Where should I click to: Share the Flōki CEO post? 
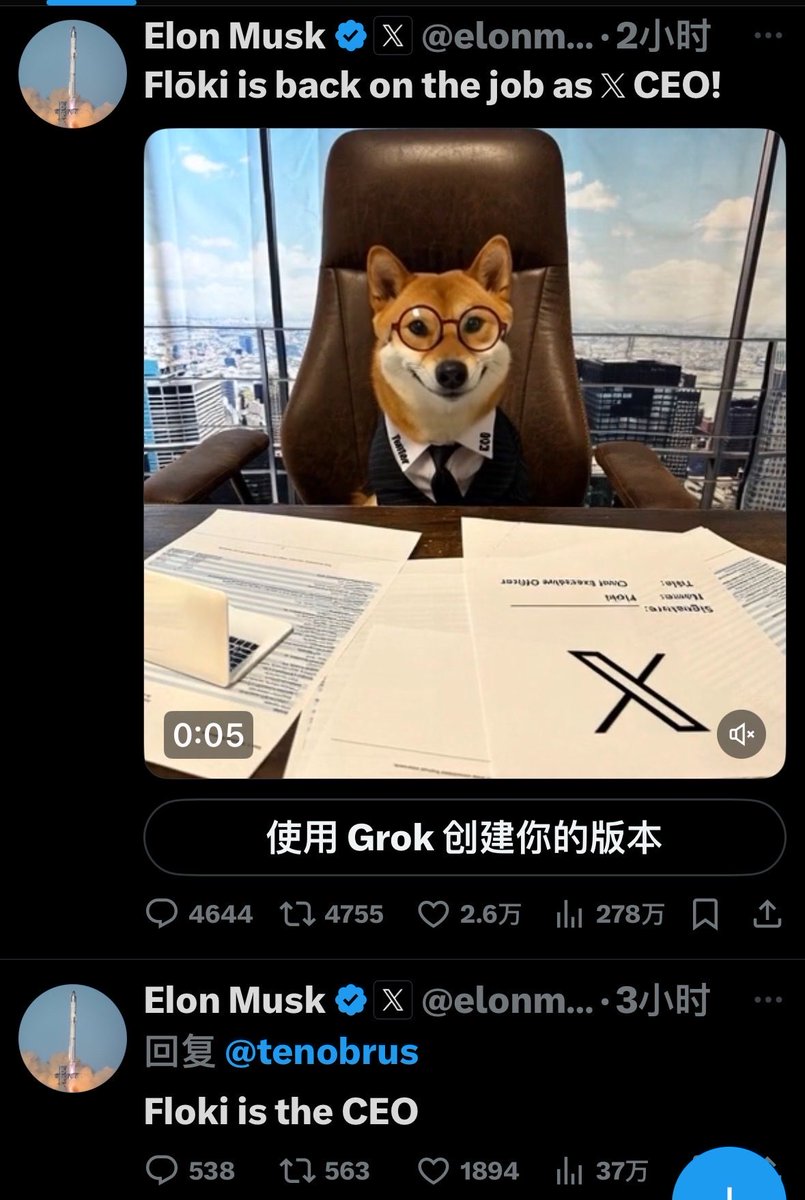click(x=767, y=914)
